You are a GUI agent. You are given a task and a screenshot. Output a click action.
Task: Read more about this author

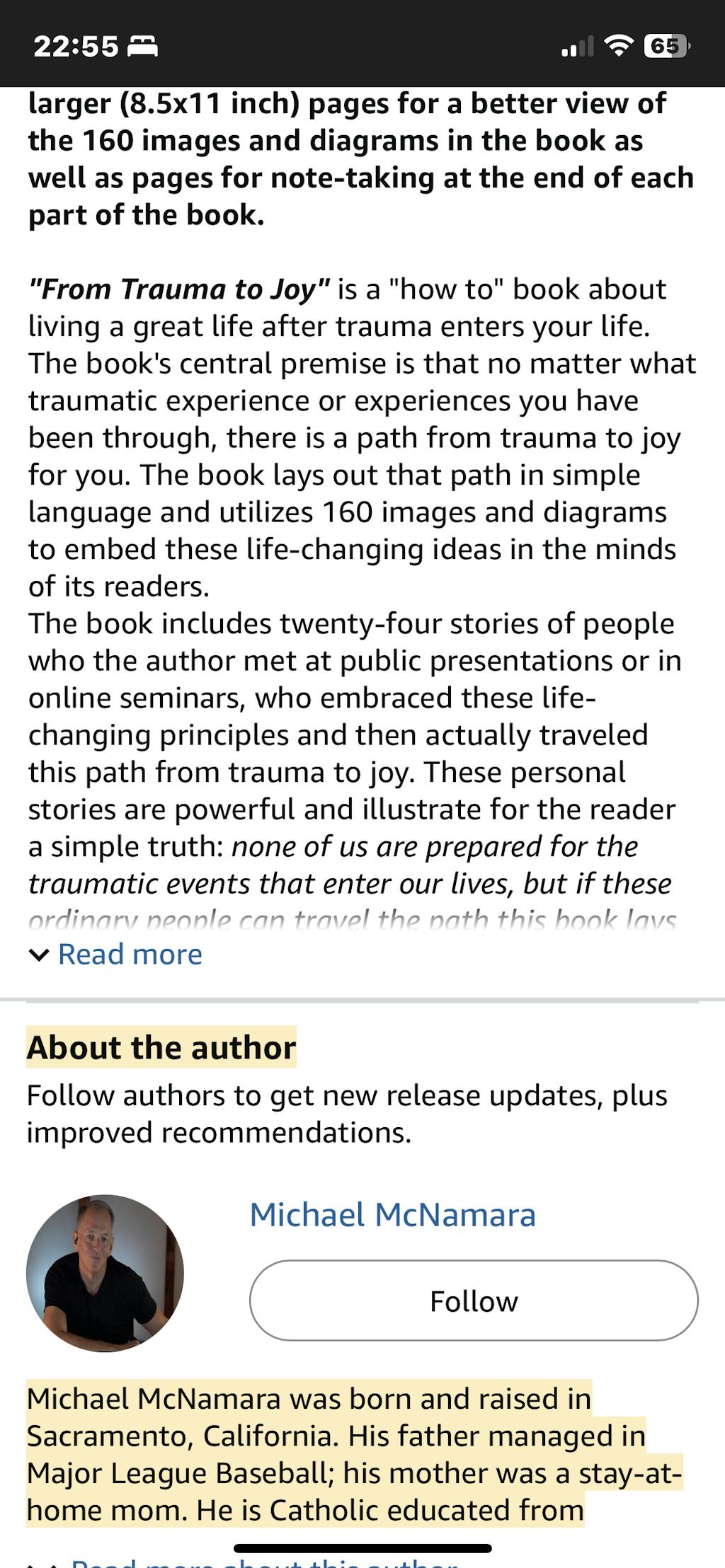[262, 1562]
